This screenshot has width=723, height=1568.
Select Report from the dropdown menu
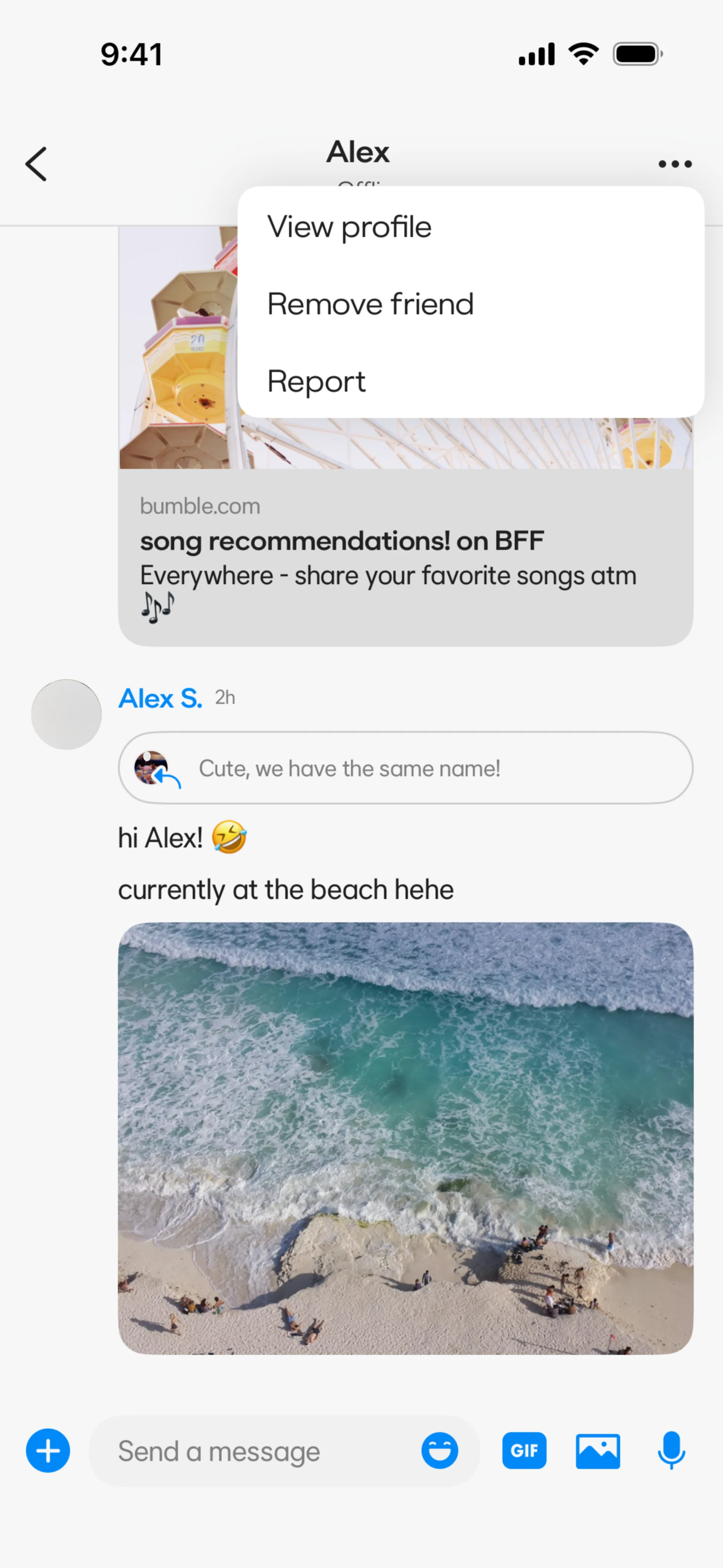[x=316, y=382]
